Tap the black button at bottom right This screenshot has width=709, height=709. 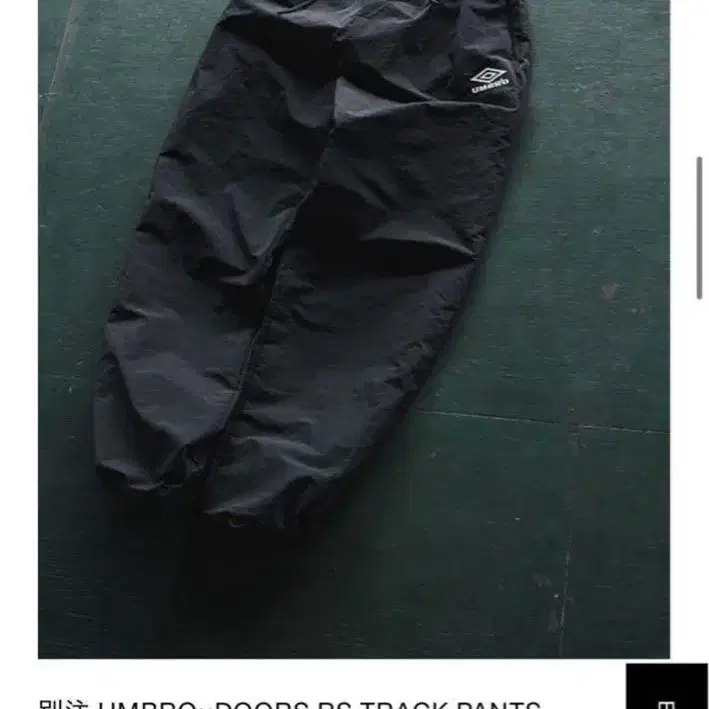pos(667,686)
